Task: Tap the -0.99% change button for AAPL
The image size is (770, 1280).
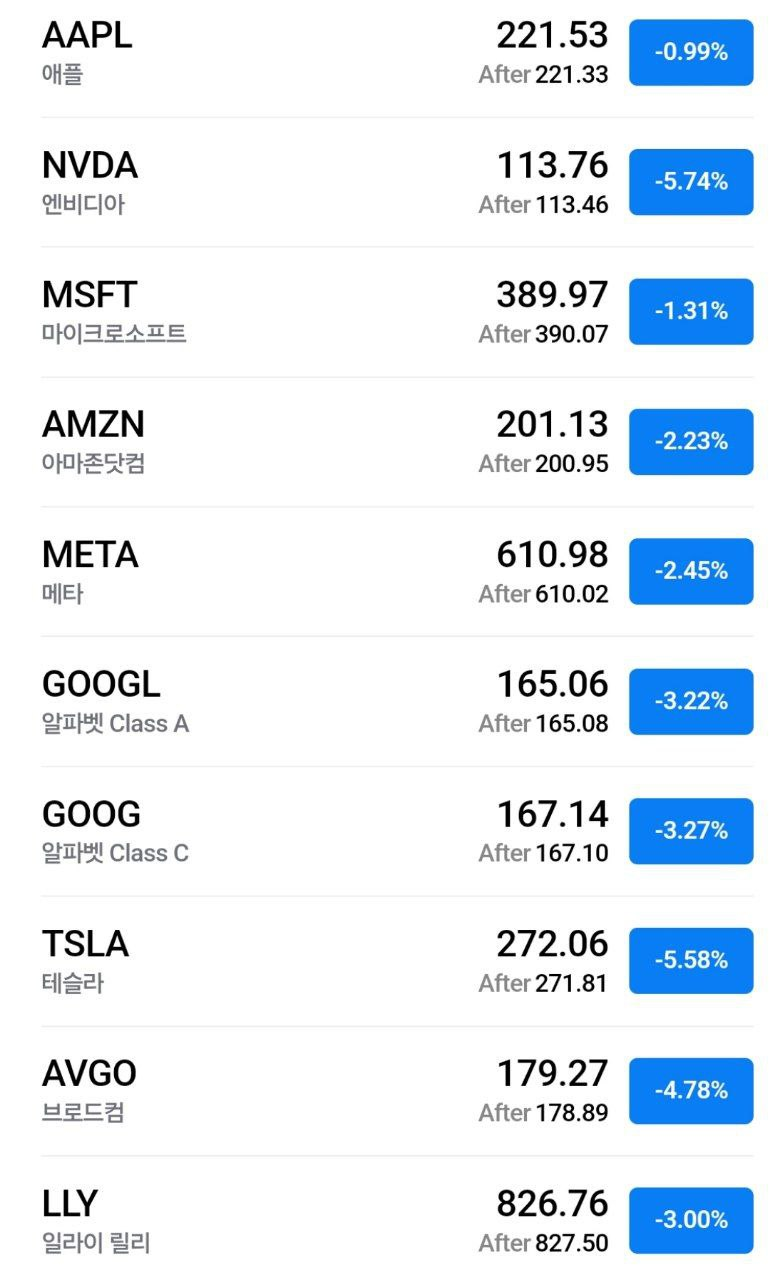Action: [691, 52]
